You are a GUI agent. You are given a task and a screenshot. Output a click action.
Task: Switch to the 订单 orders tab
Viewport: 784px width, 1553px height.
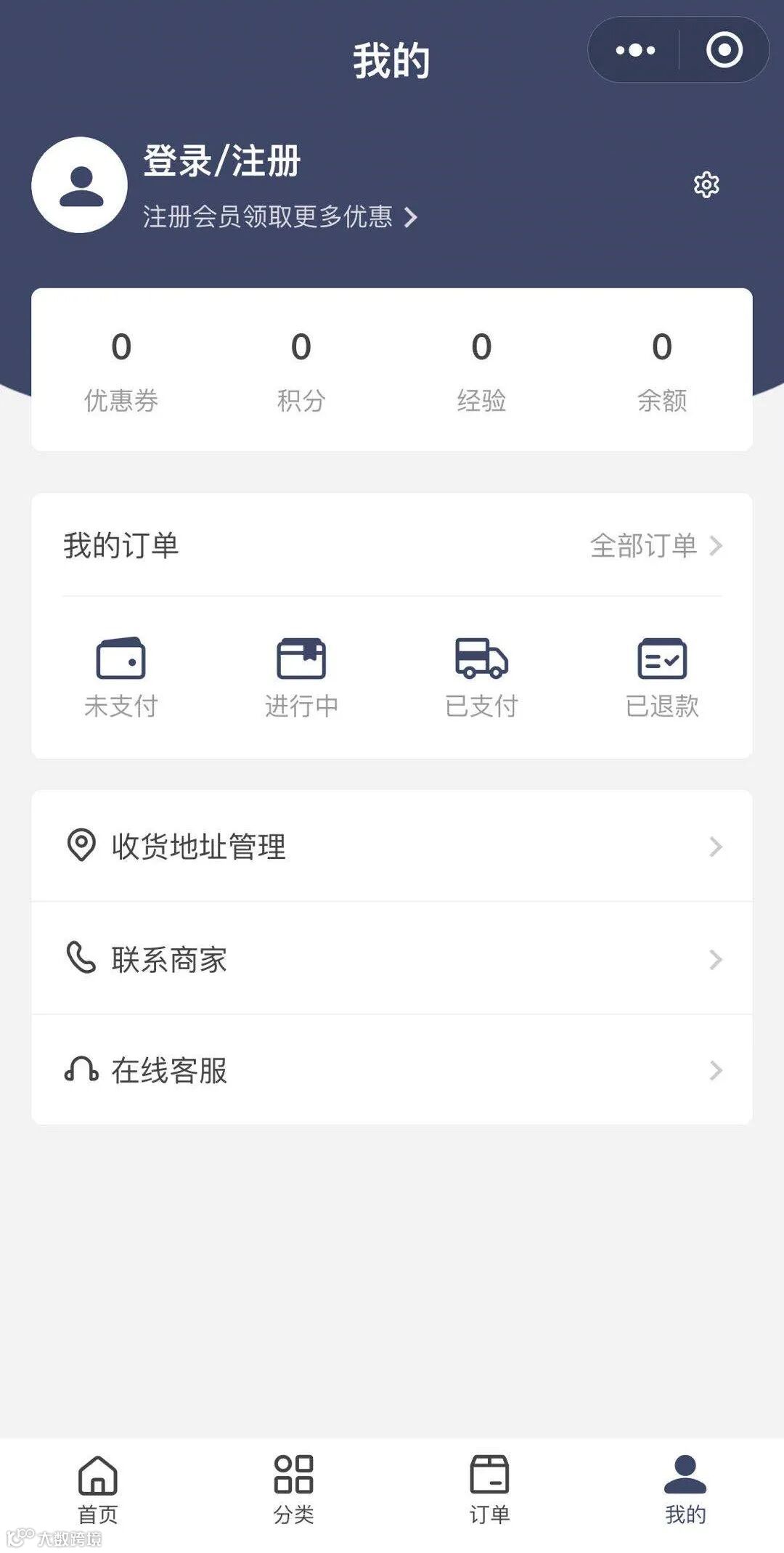pyautogui.click(x=490, y=1490)
